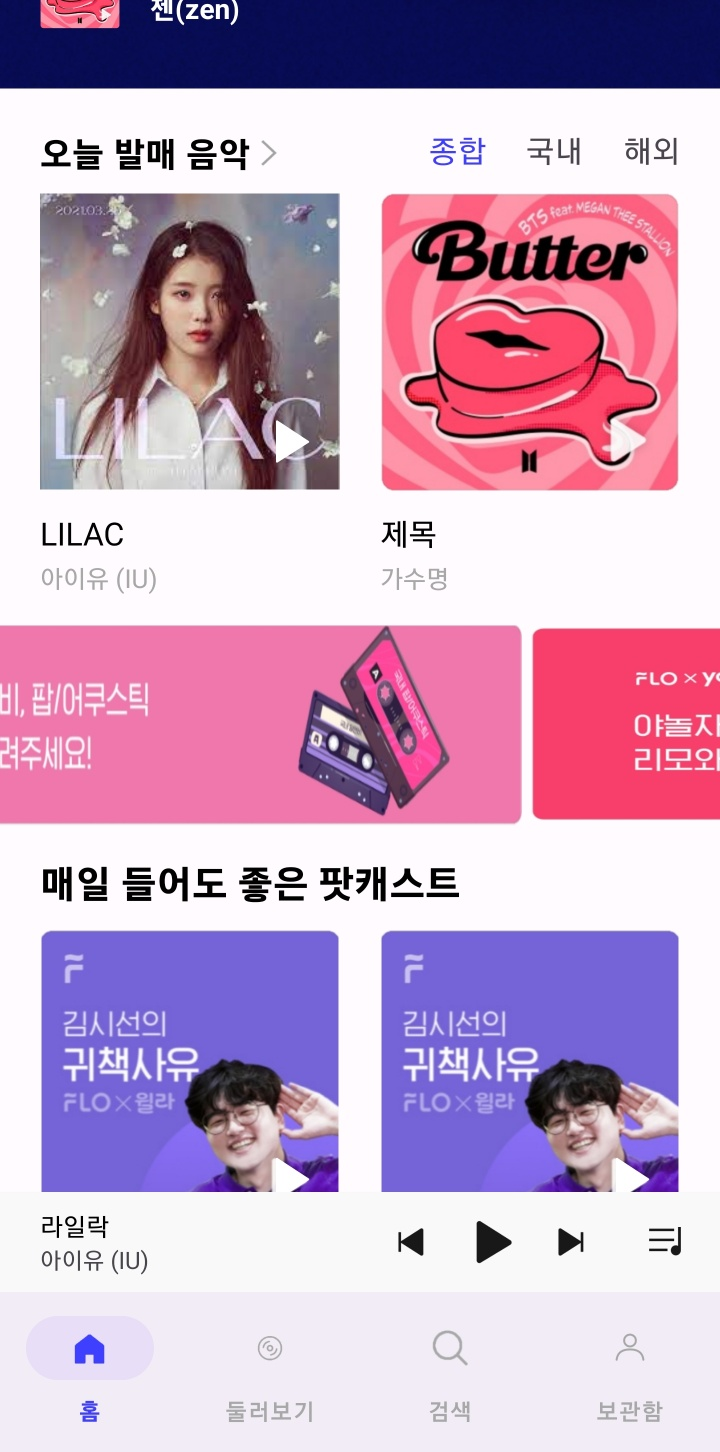Open the Butter album card
This screenshot has height=1452, width=720.
pyautogui.click(x=530, y=342)
